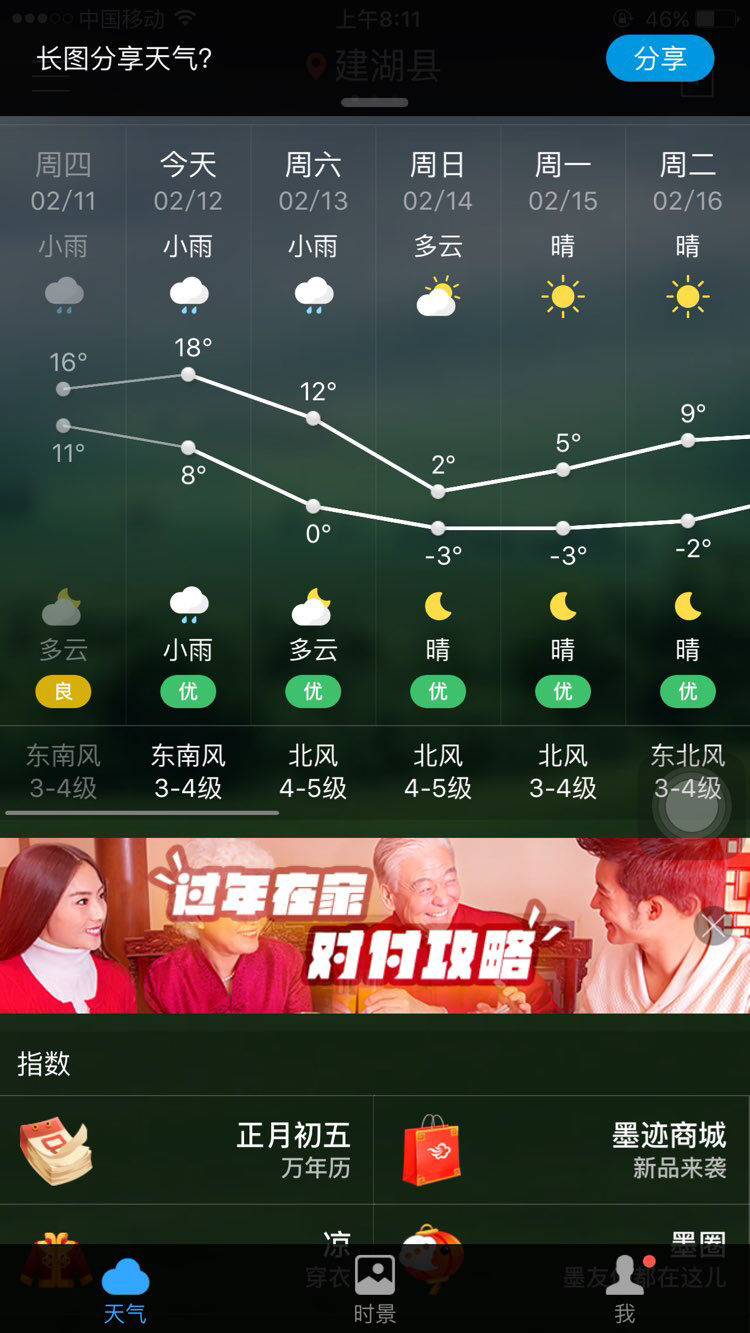750x1333 pixels.
Task: Open the 万年历 calendar index
Action: pos(187,1150)
